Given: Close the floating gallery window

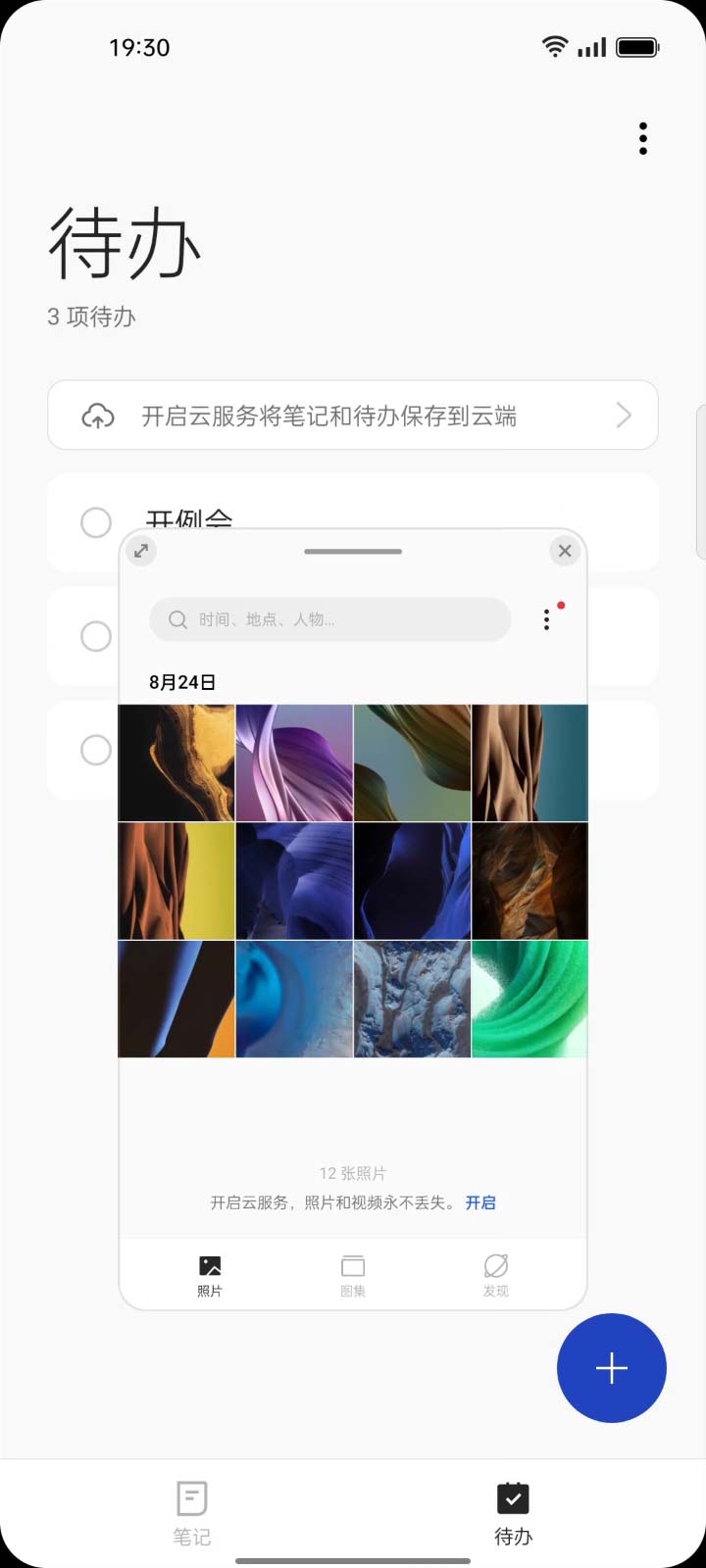Looking at the screenshot, I should 565,551.
